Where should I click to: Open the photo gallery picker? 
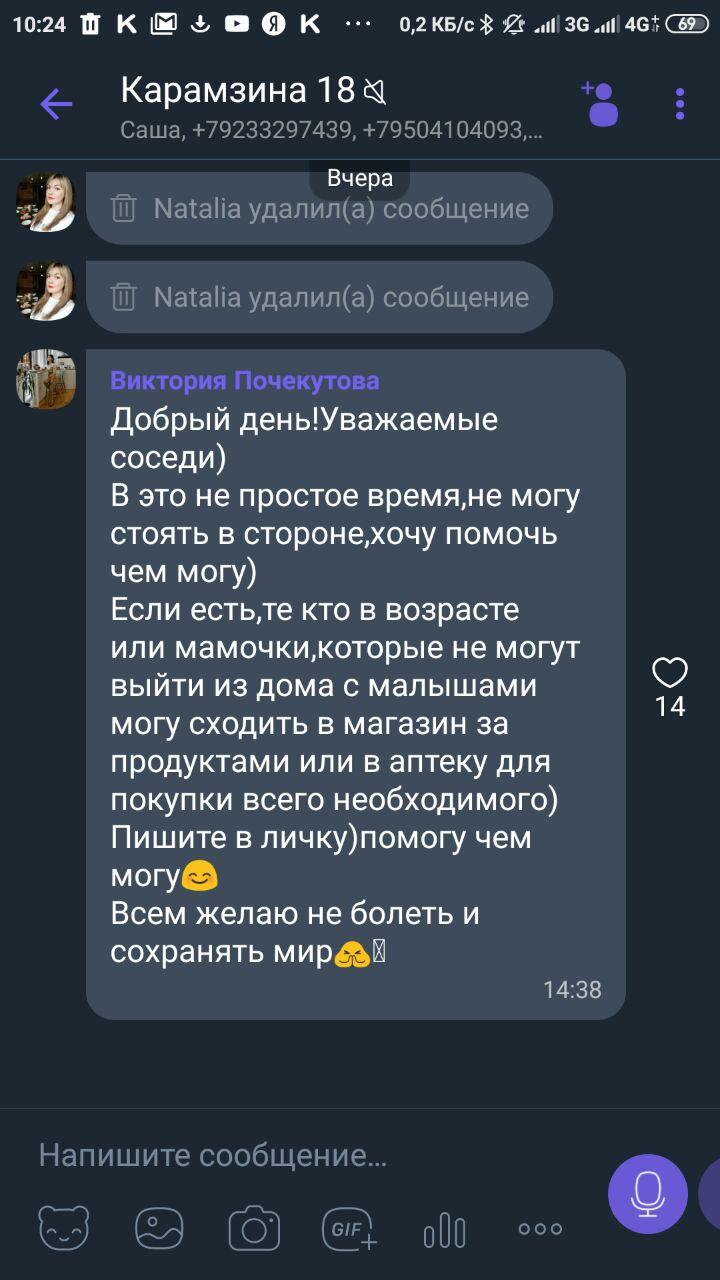point(159,1228)
